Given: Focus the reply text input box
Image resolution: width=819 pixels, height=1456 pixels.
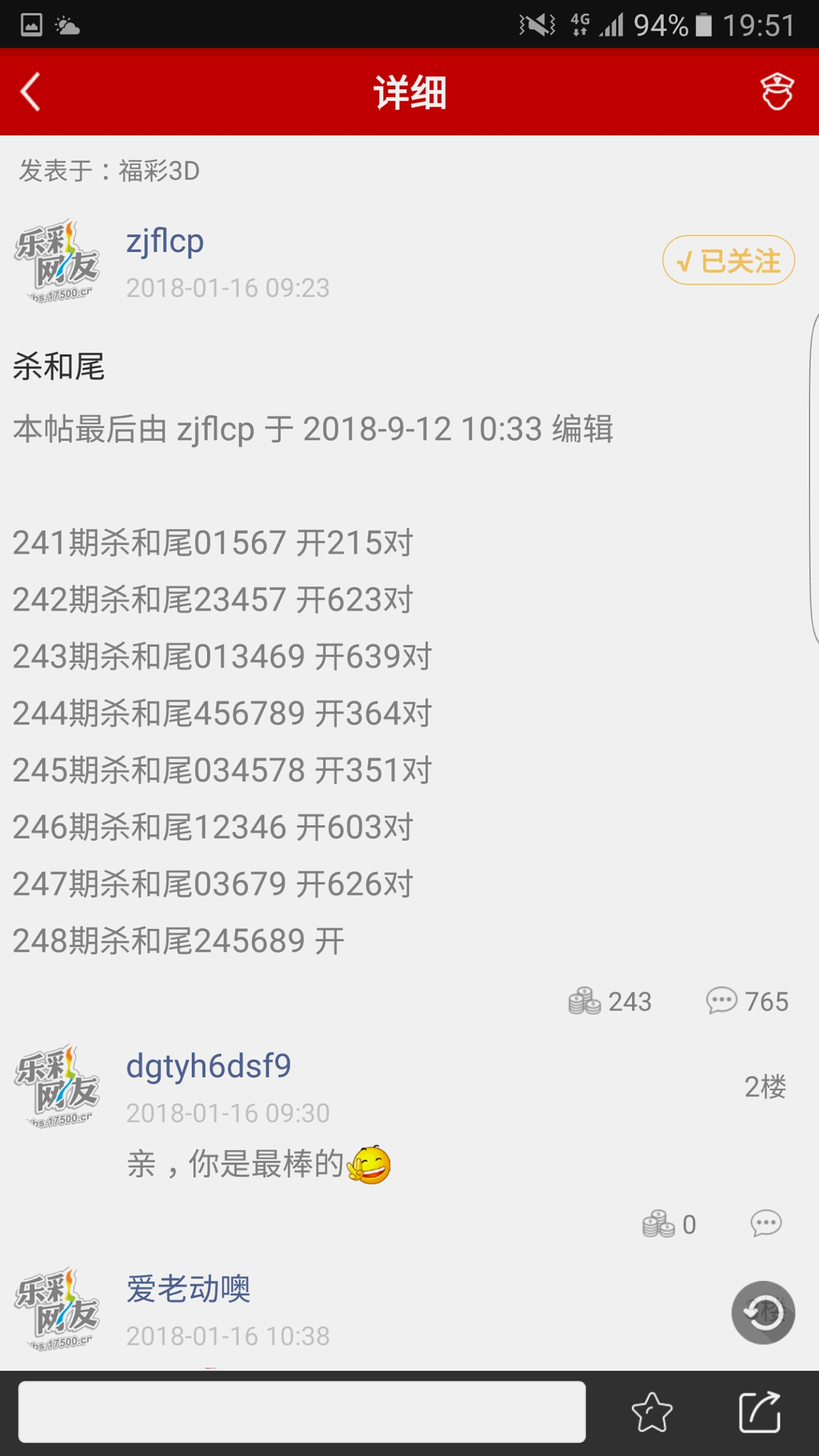Looking at the screenshot, I should tap(302, 1412).
